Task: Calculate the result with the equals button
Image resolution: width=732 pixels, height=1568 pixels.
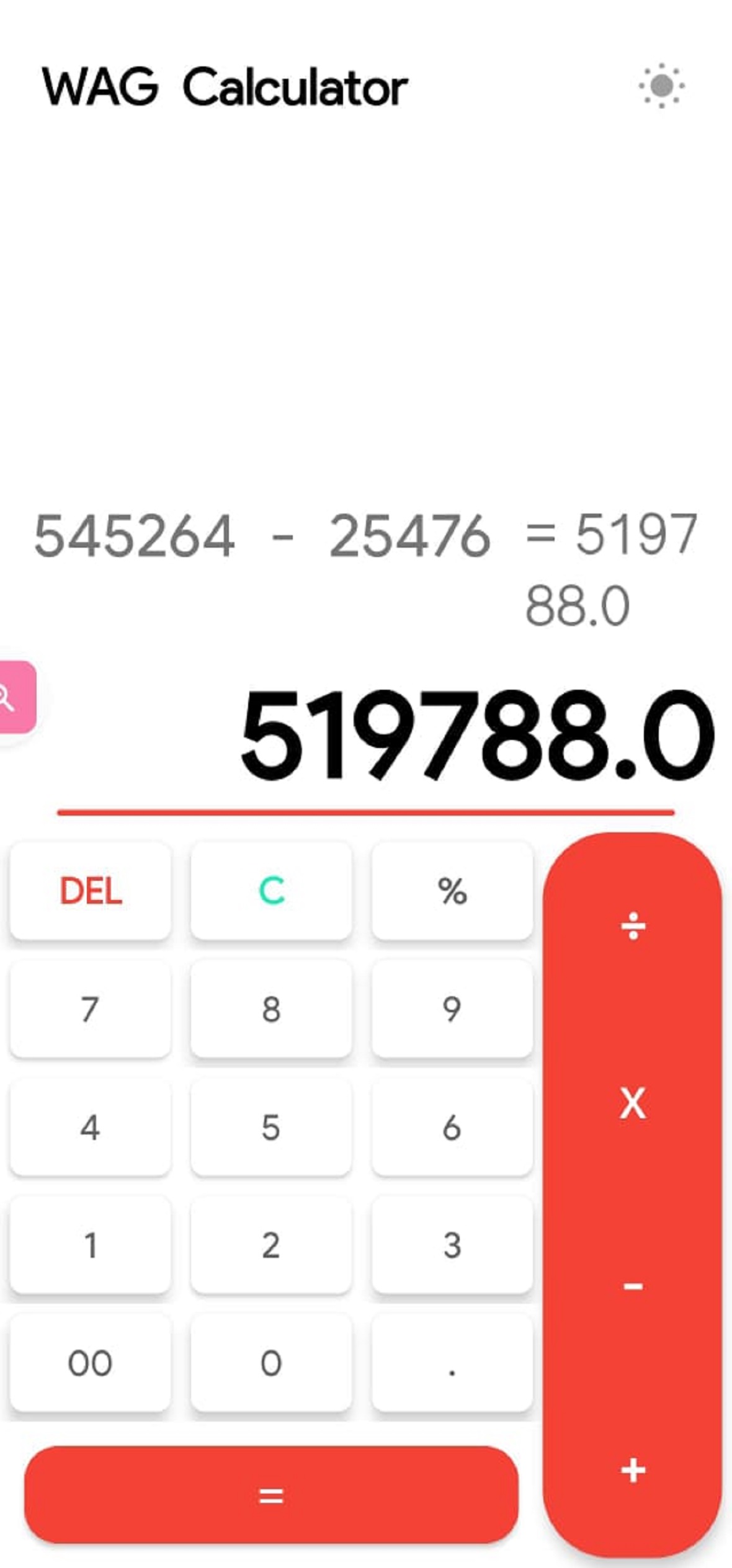Action: [271, 1495]
